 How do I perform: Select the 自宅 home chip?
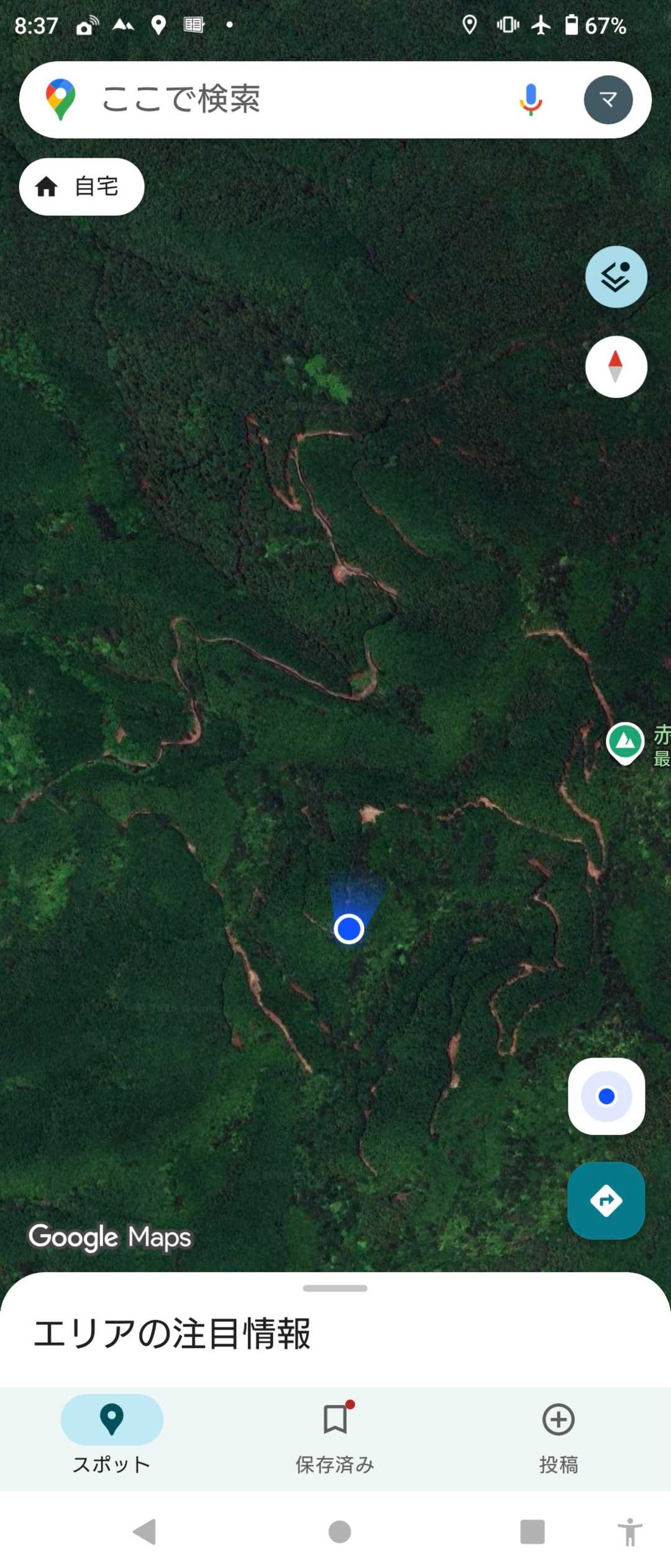[x=82, y=187]
